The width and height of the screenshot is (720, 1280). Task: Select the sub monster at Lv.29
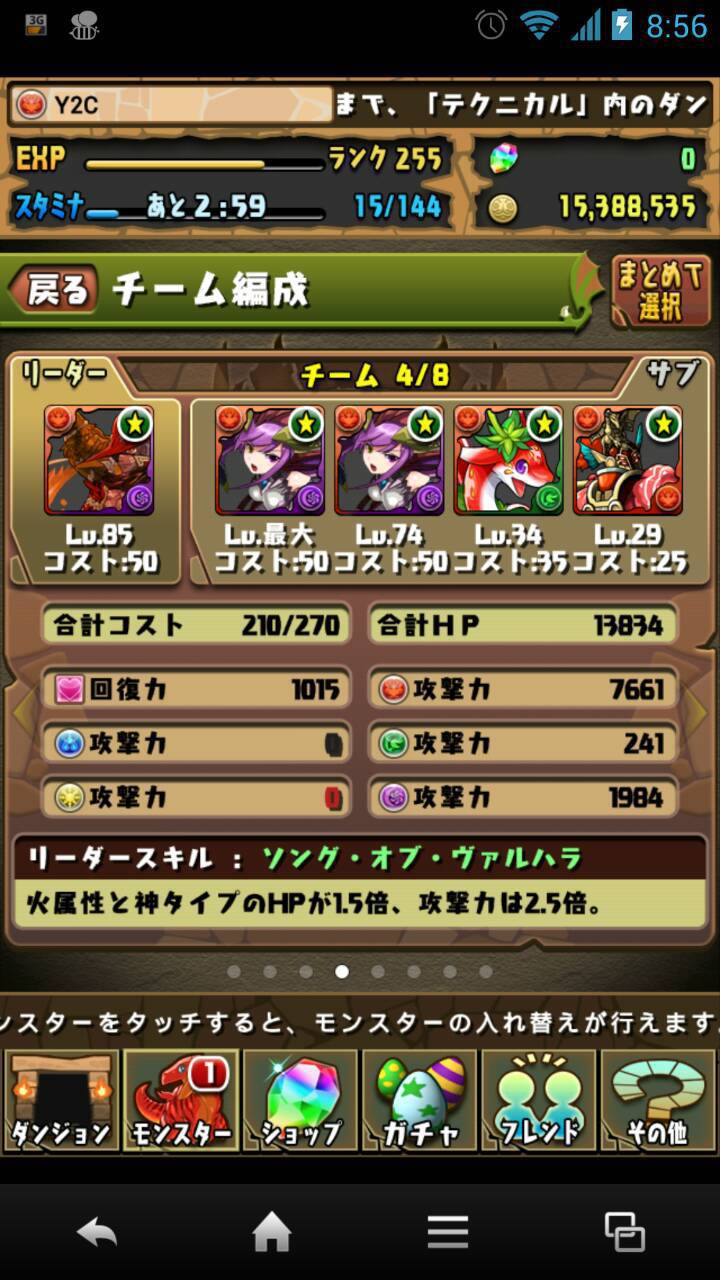[x=628, y=461]
